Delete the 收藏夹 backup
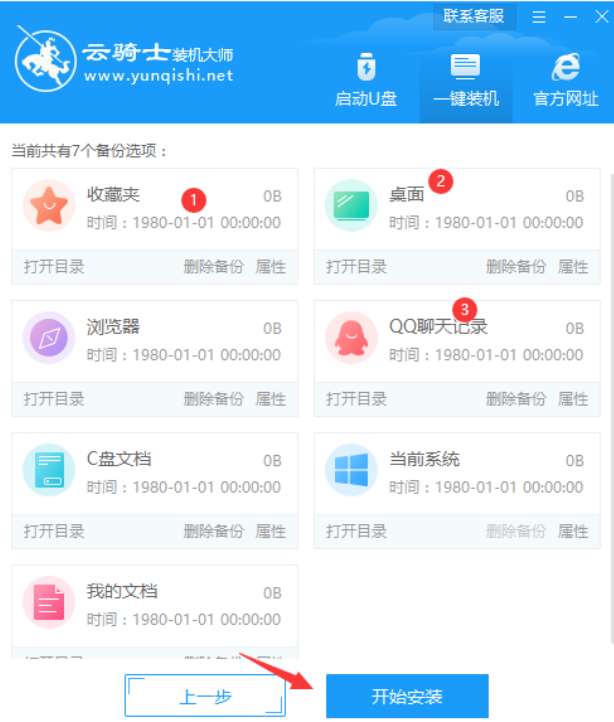 [x=213, y=267]
